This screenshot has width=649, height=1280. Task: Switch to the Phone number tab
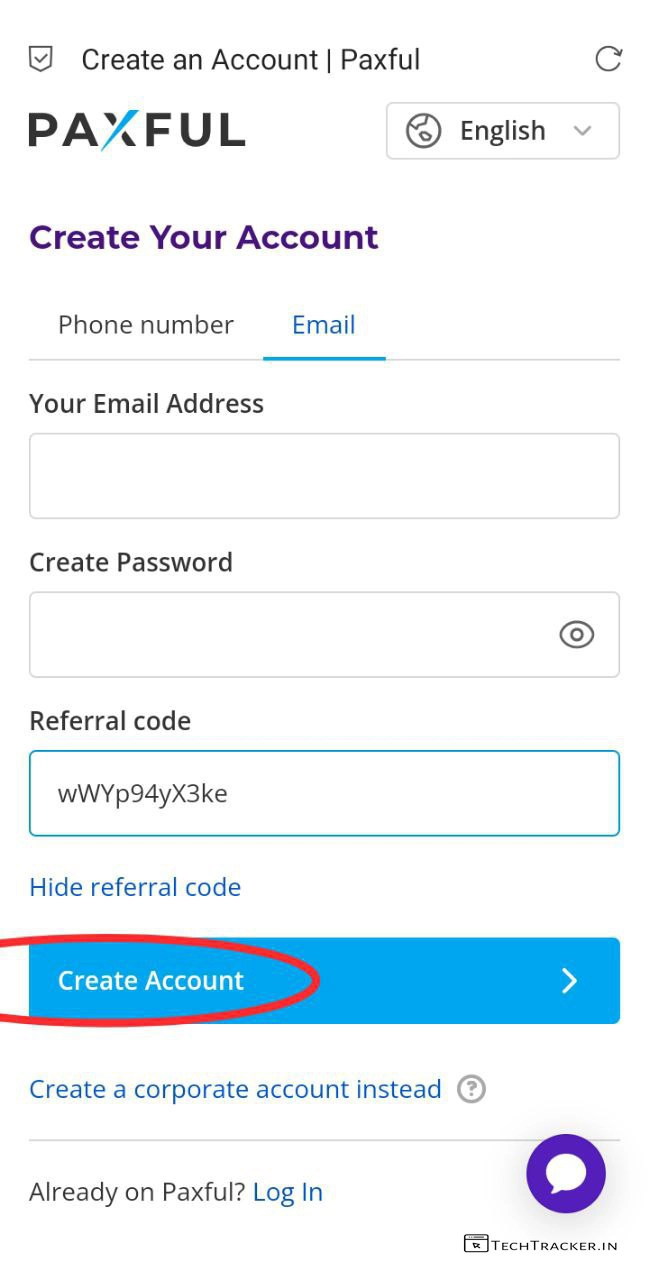click(146, 325)
